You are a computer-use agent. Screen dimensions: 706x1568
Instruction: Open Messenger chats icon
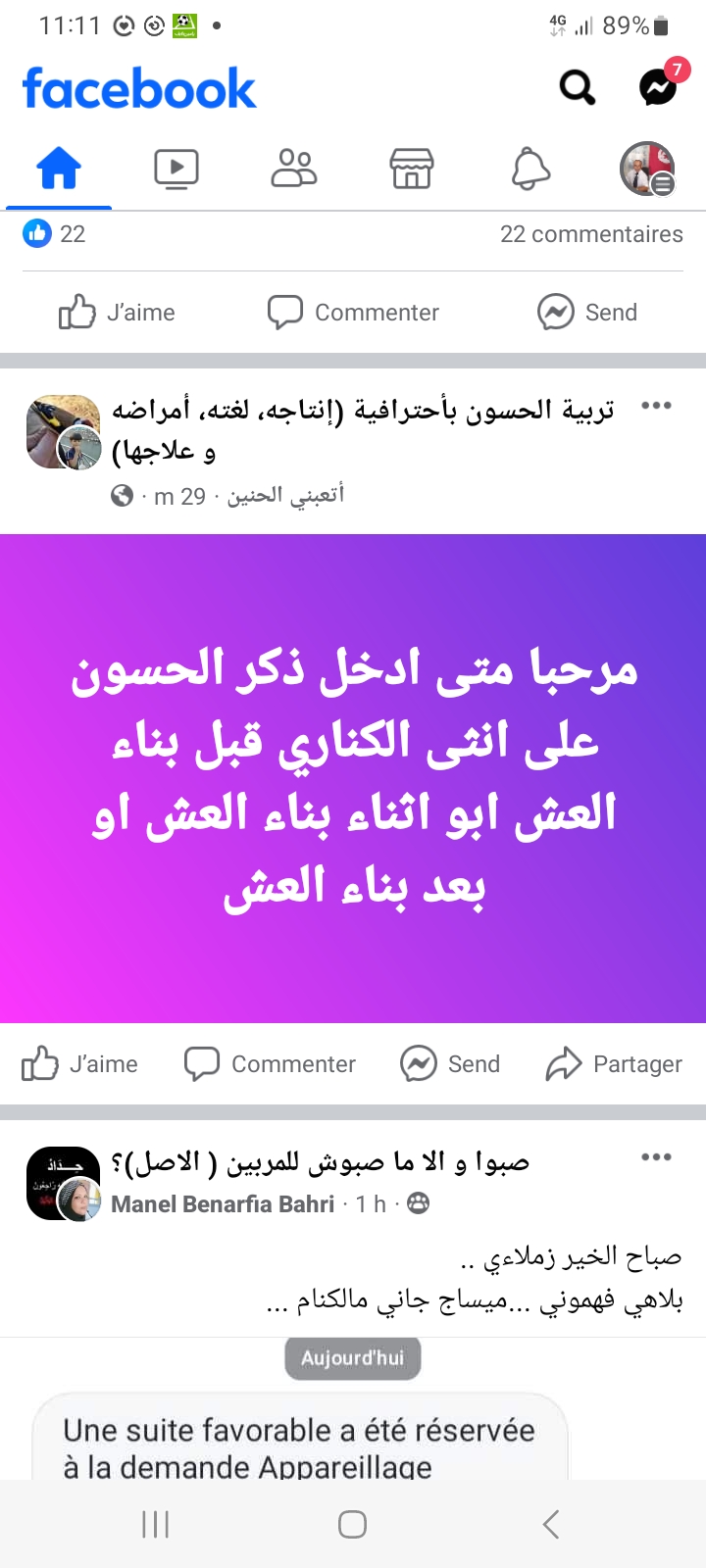659,88
